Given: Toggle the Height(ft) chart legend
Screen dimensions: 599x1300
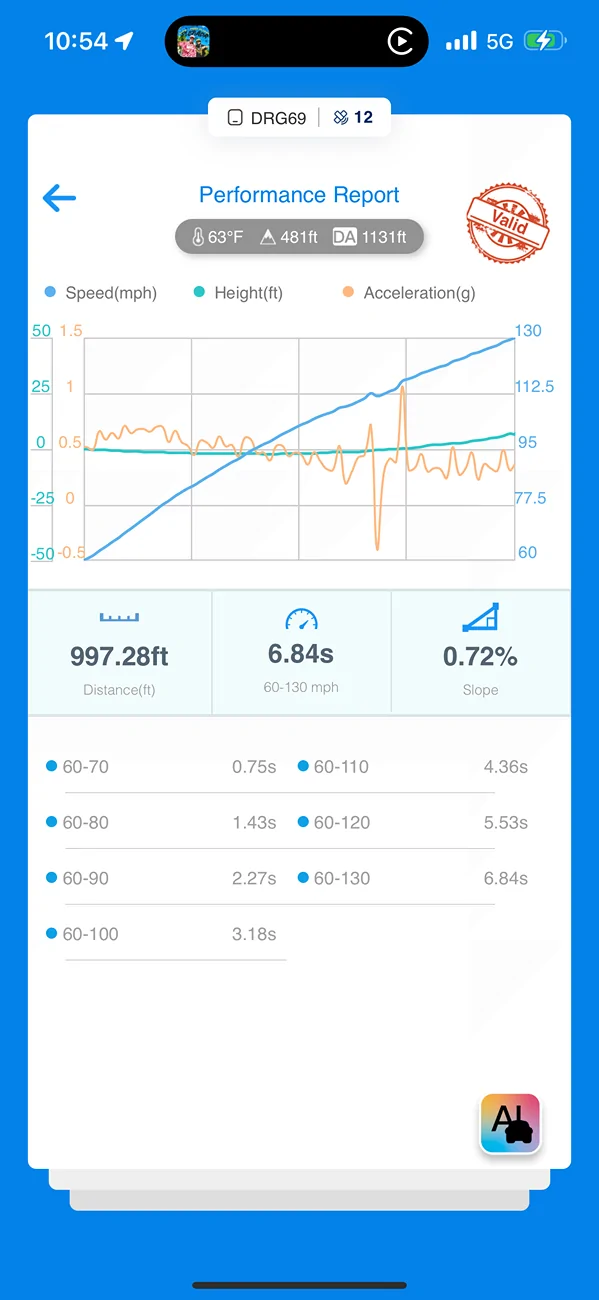Looking at the screenshot, I should (237, 293).
